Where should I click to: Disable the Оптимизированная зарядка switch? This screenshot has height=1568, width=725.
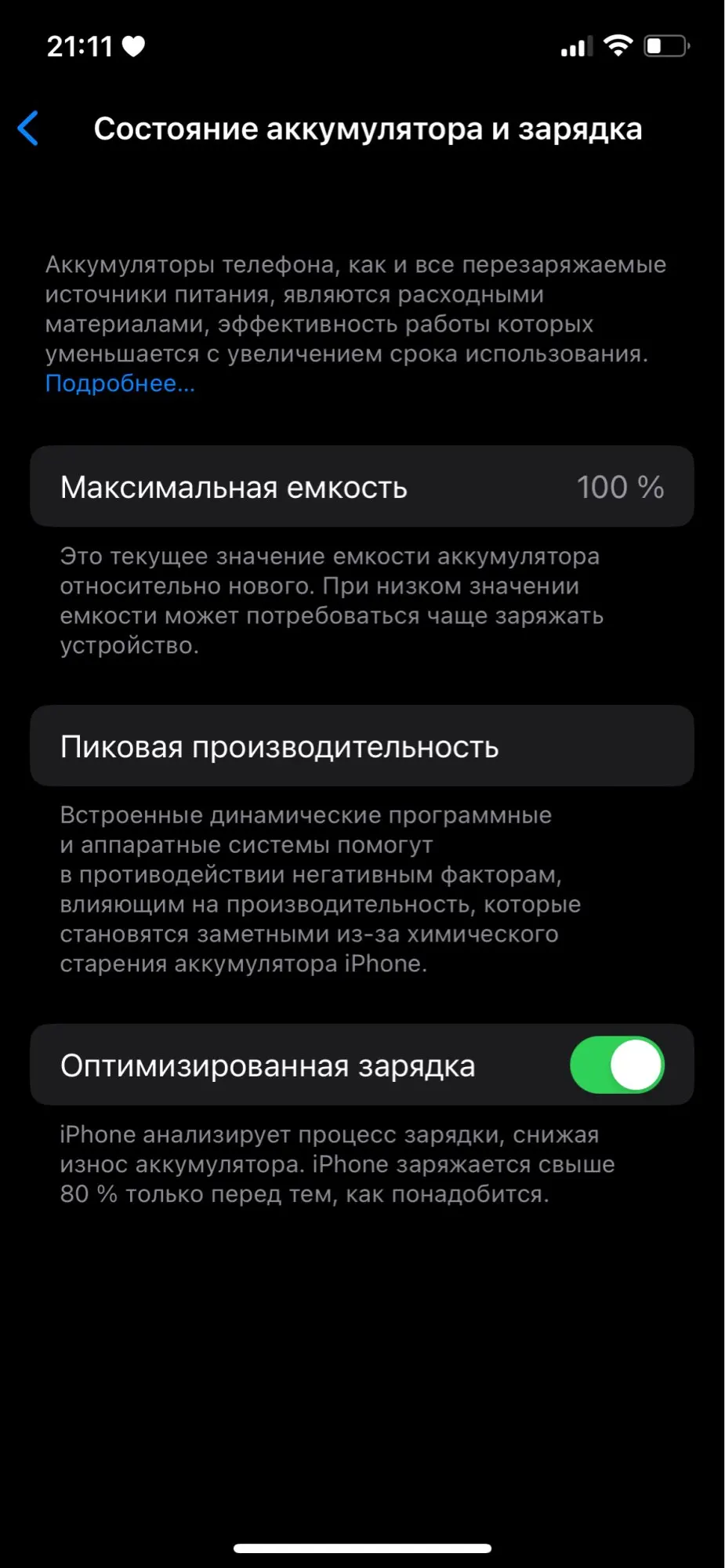[x=617, y=1065]
